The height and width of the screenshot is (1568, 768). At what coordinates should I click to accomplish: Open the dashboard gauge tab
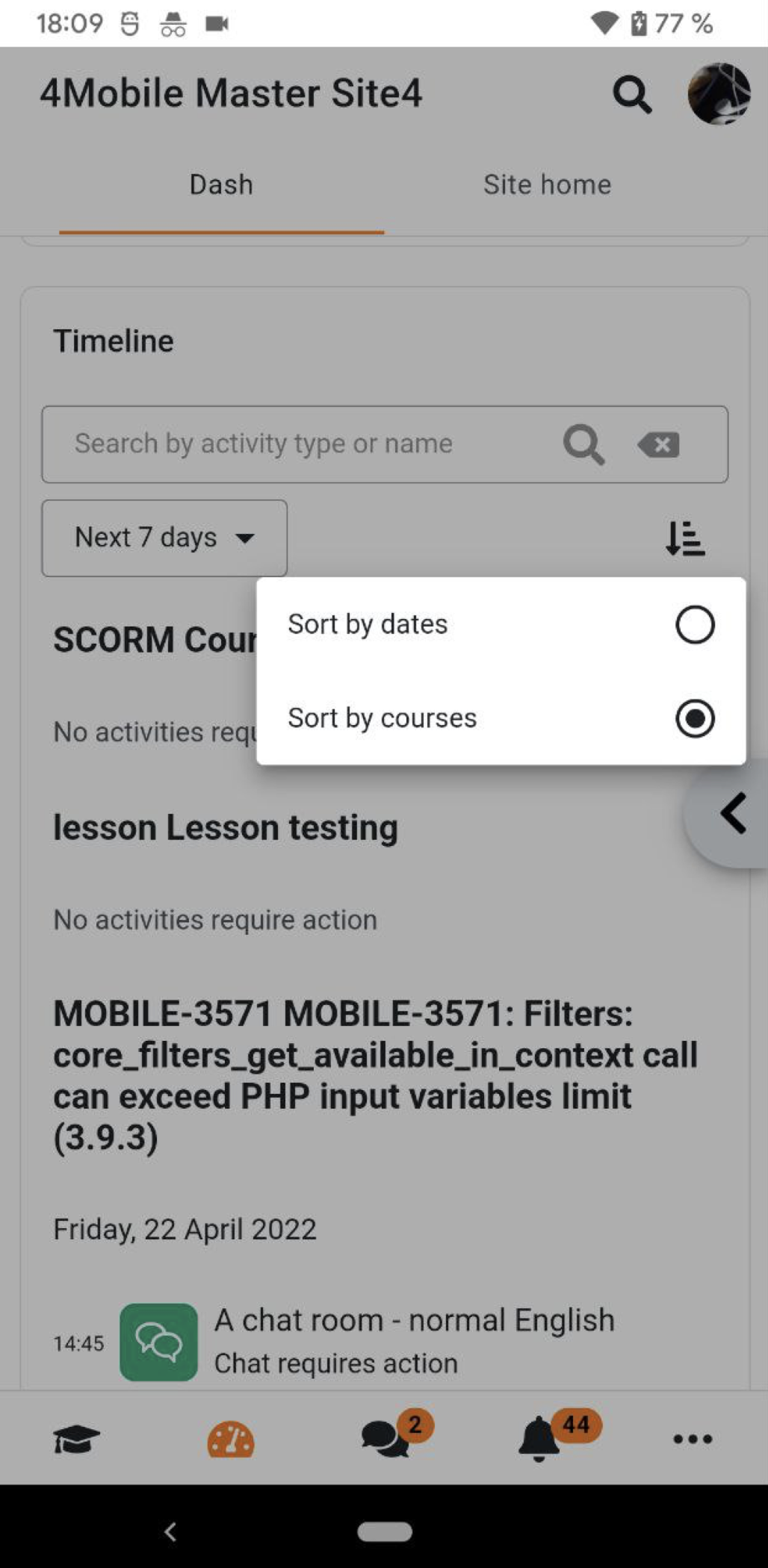[x=230, y=1439]
